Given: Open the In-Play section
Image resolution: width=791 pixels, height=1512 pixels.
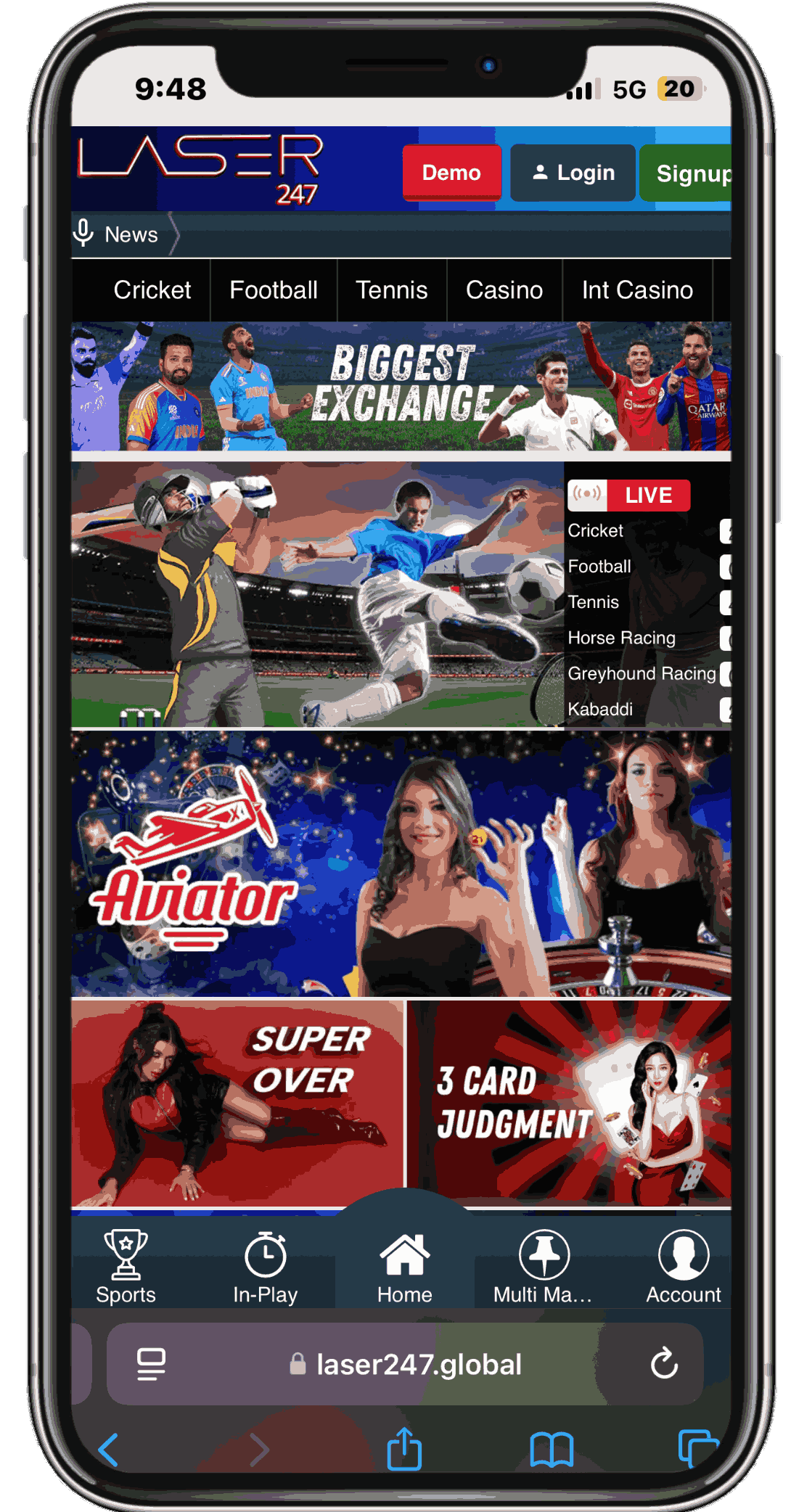Looking at the screenshot, I should (266, 1267).
